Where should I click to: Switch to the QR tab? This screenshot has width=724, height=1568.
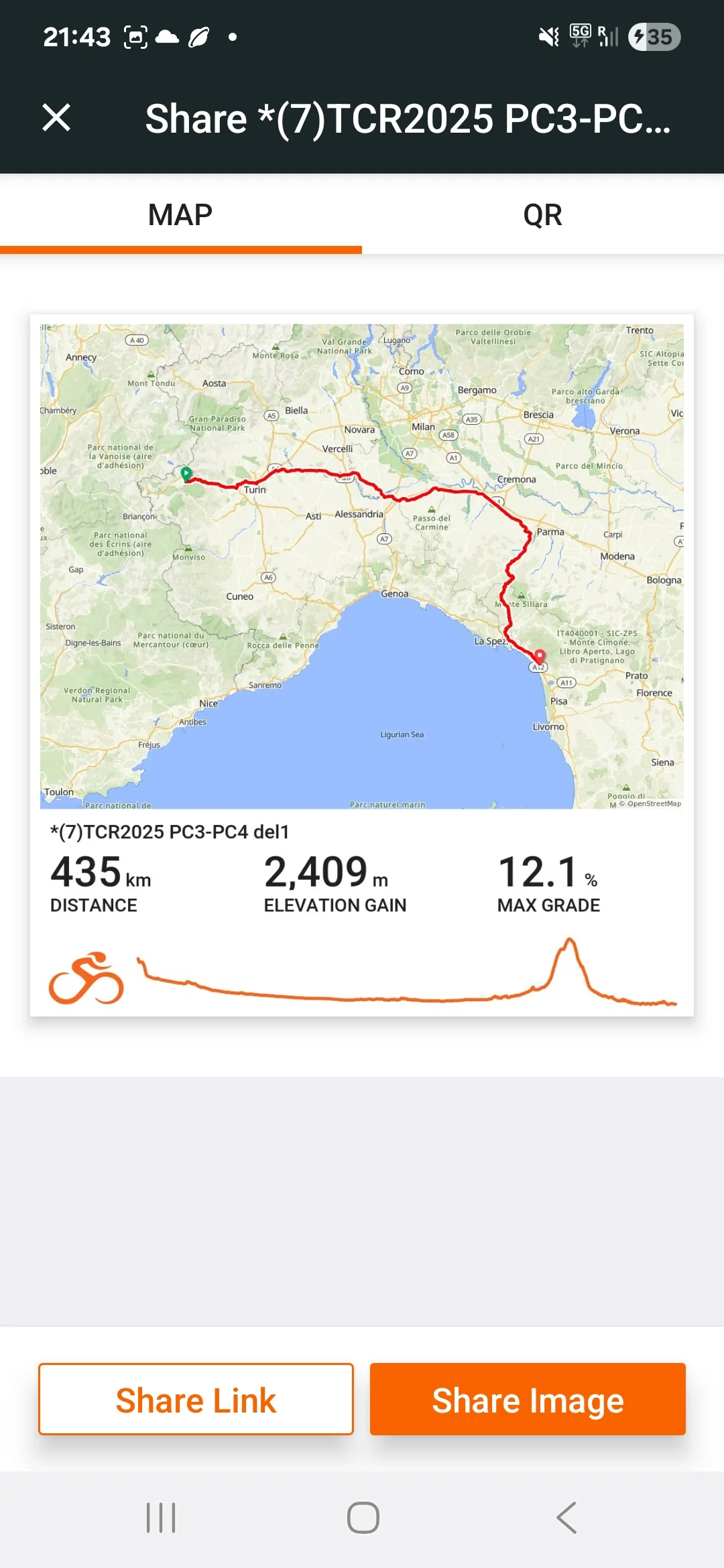coord(543,215)
